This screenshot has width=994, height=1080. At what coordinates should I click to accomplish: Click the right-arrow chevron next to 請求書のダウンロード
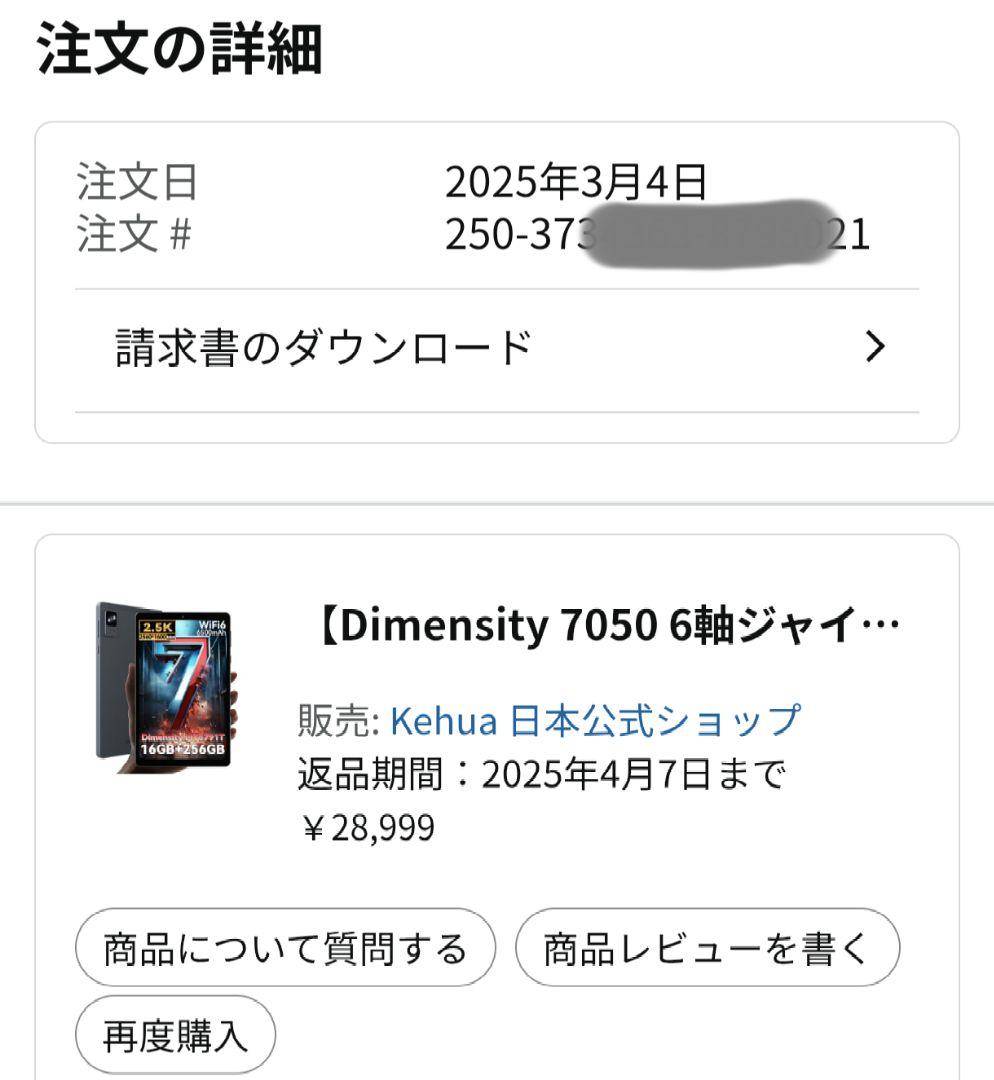pos(878,349)
